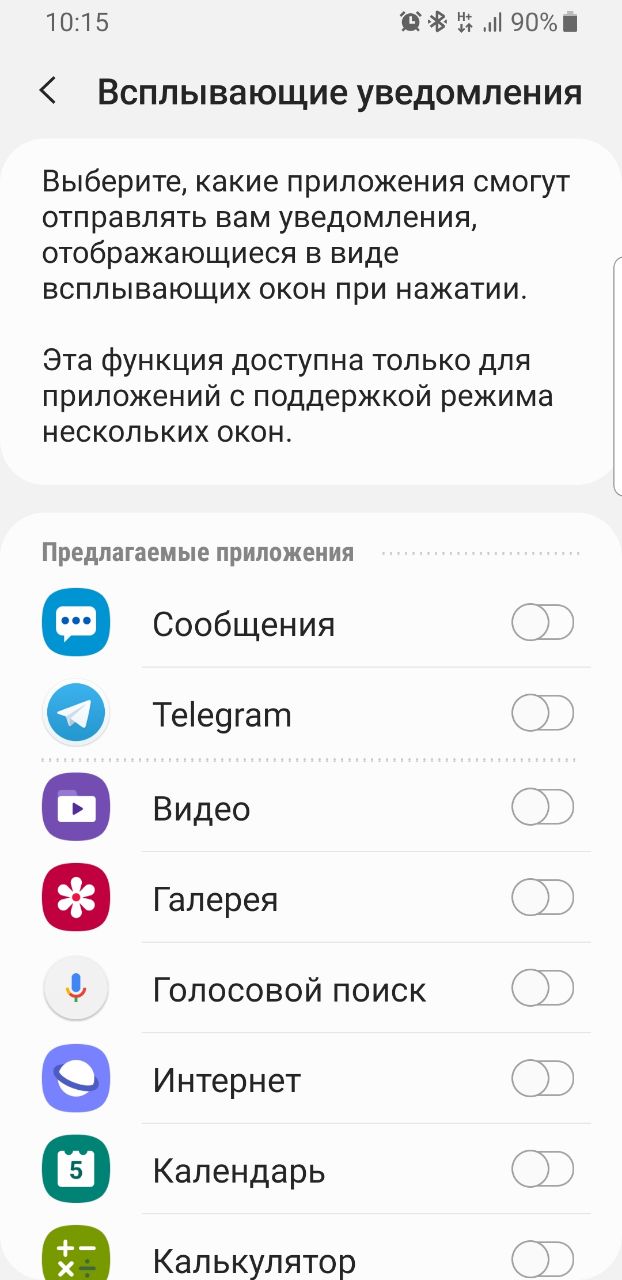Turn on the Telegram switch

542,714
